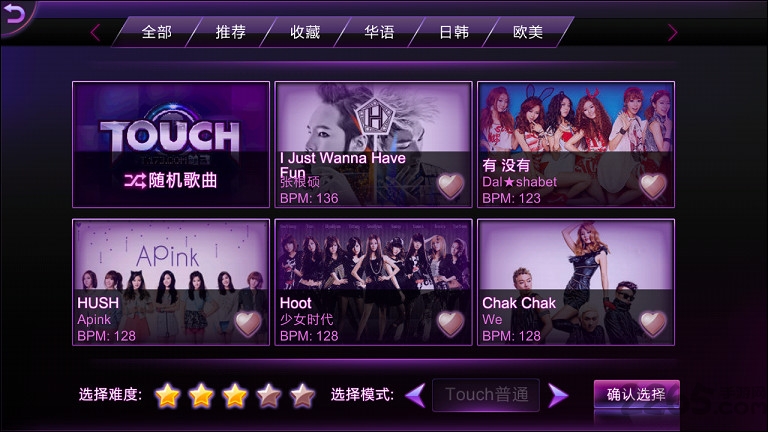Switch to the 日韩 tab
The image size is (768, 432).
[454, 32]
